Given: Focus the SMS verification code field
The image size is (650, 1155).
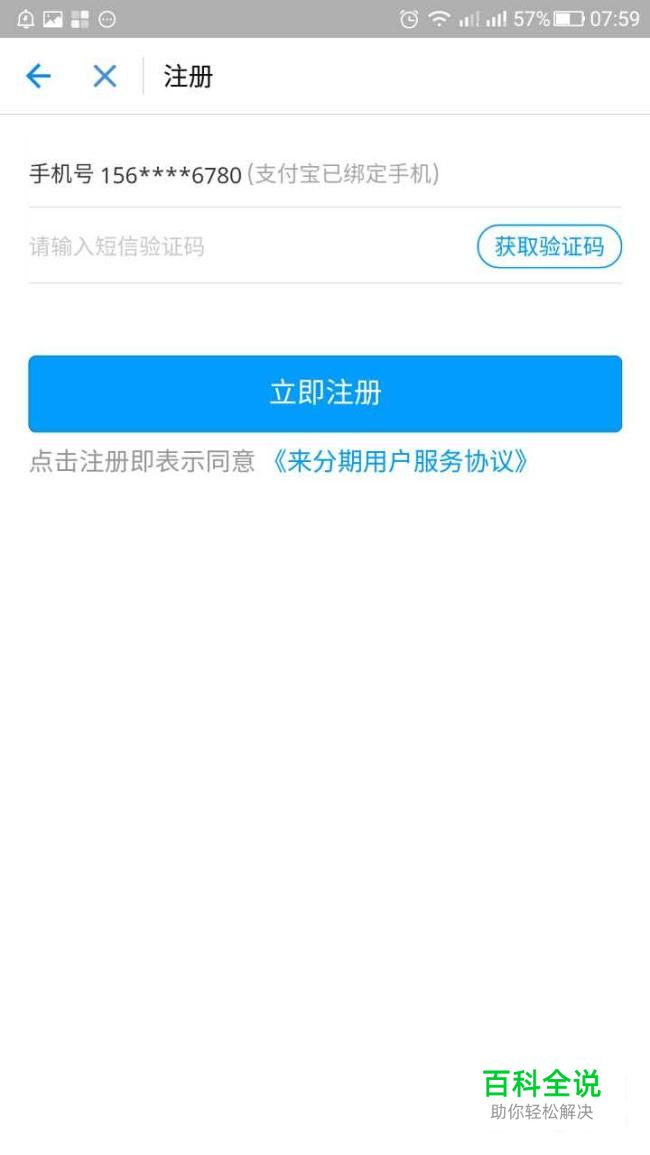Looking at the screenshot, I should point(240,246).
